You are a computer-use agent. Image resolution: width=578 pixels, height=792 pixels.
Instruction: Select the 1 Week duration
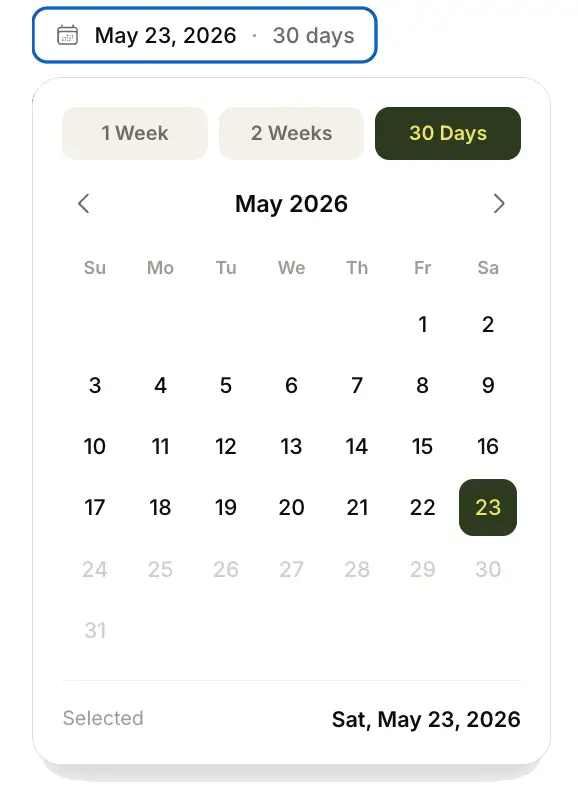(x=135, y=133)
